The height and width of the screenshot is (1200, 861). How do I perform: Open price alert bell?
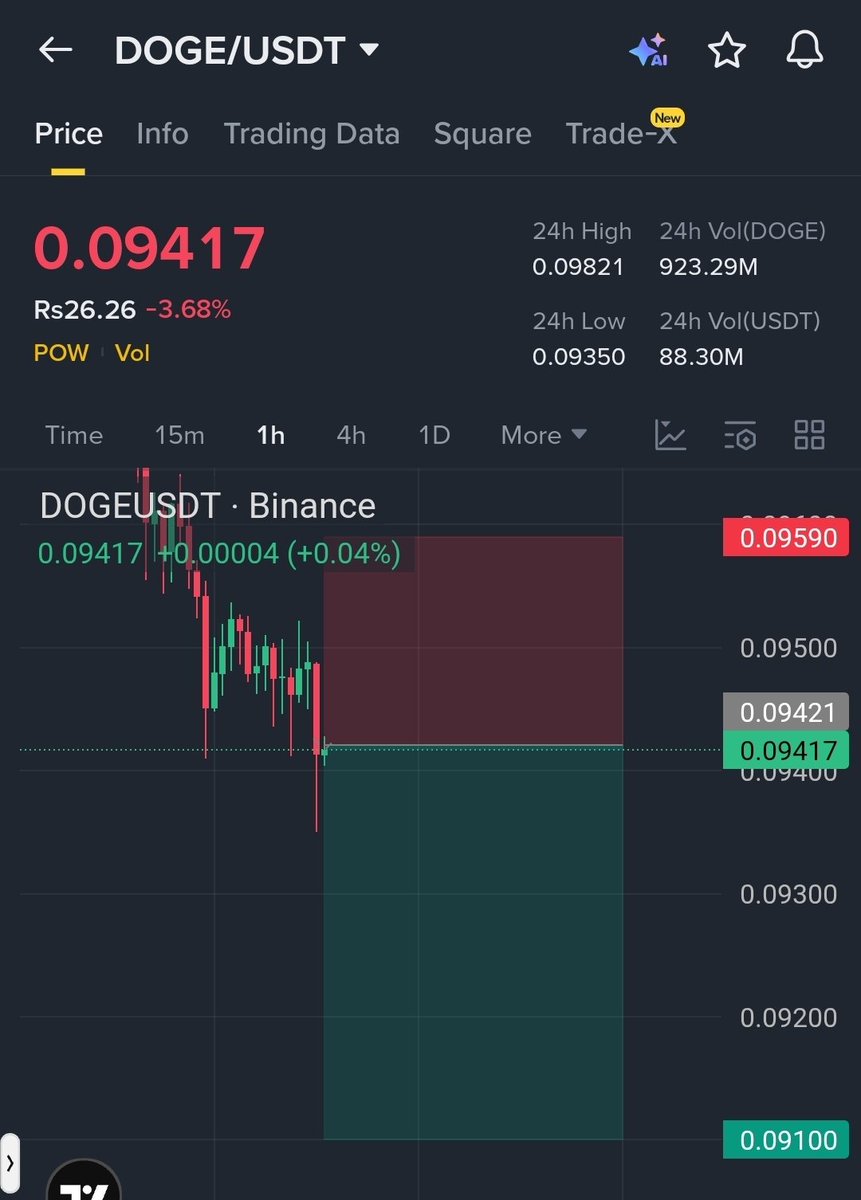tap(804, 50)
